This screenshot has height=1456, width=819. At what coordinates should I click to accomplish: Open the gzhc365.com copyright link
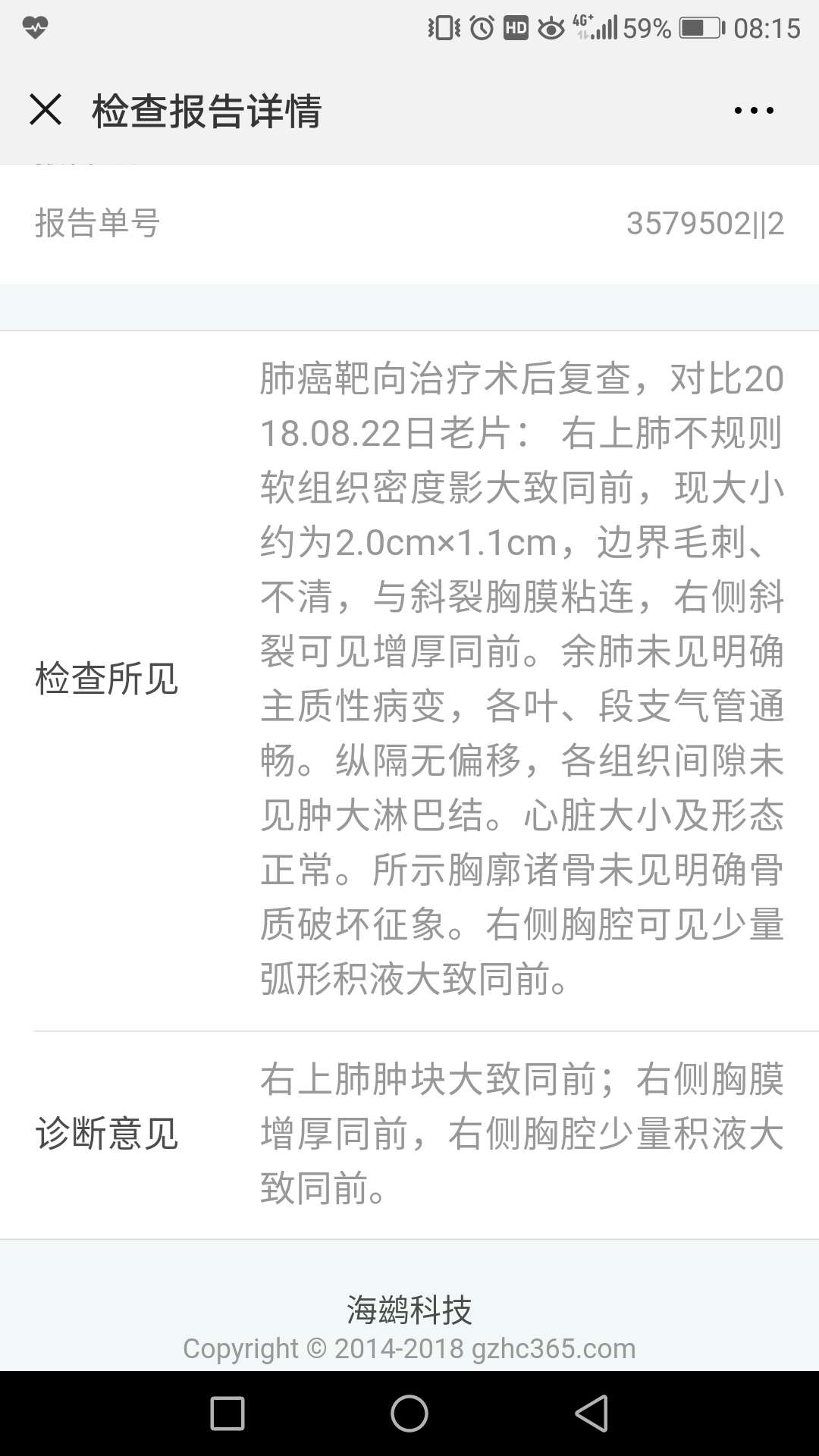coord(409,1349)
